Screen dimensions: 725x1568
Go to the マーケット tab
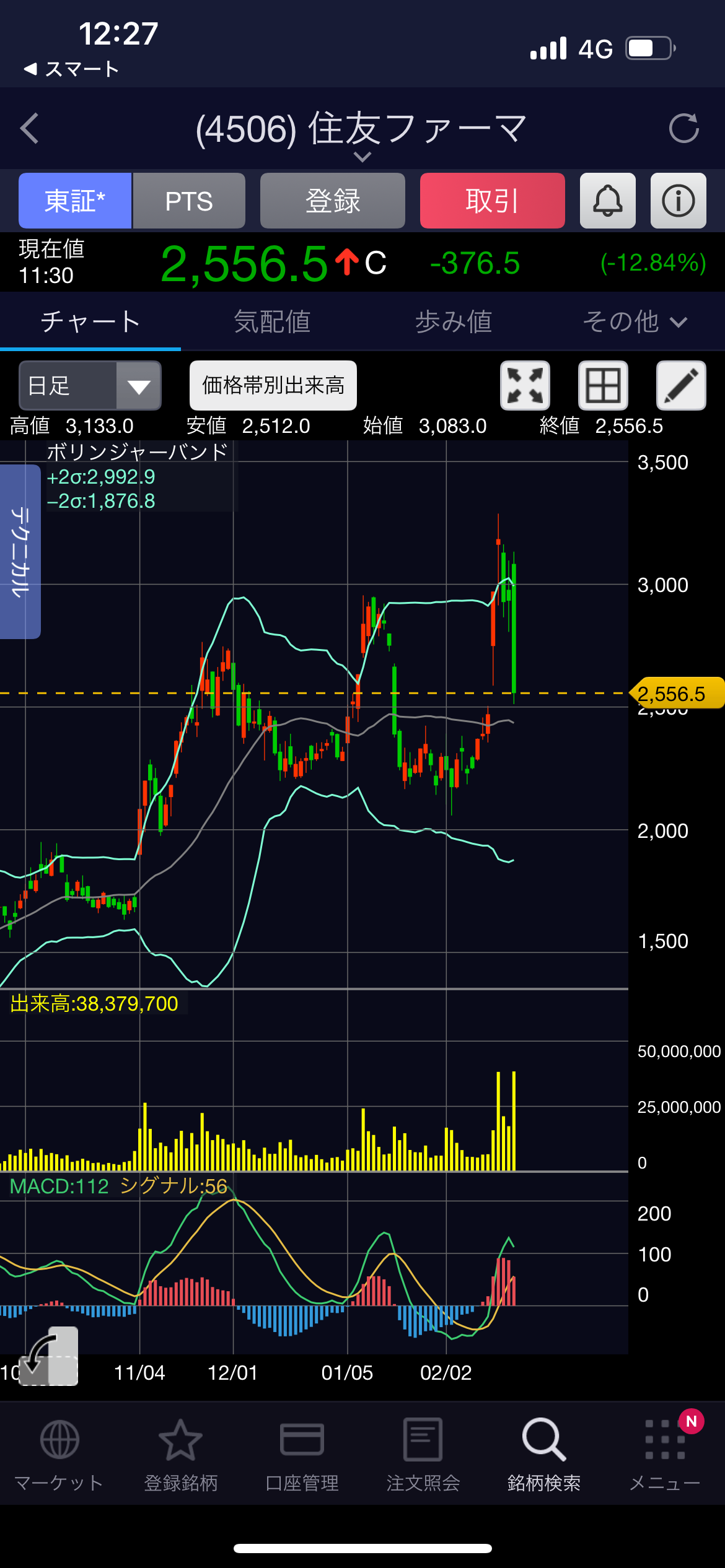click(x=59, y=1455)
